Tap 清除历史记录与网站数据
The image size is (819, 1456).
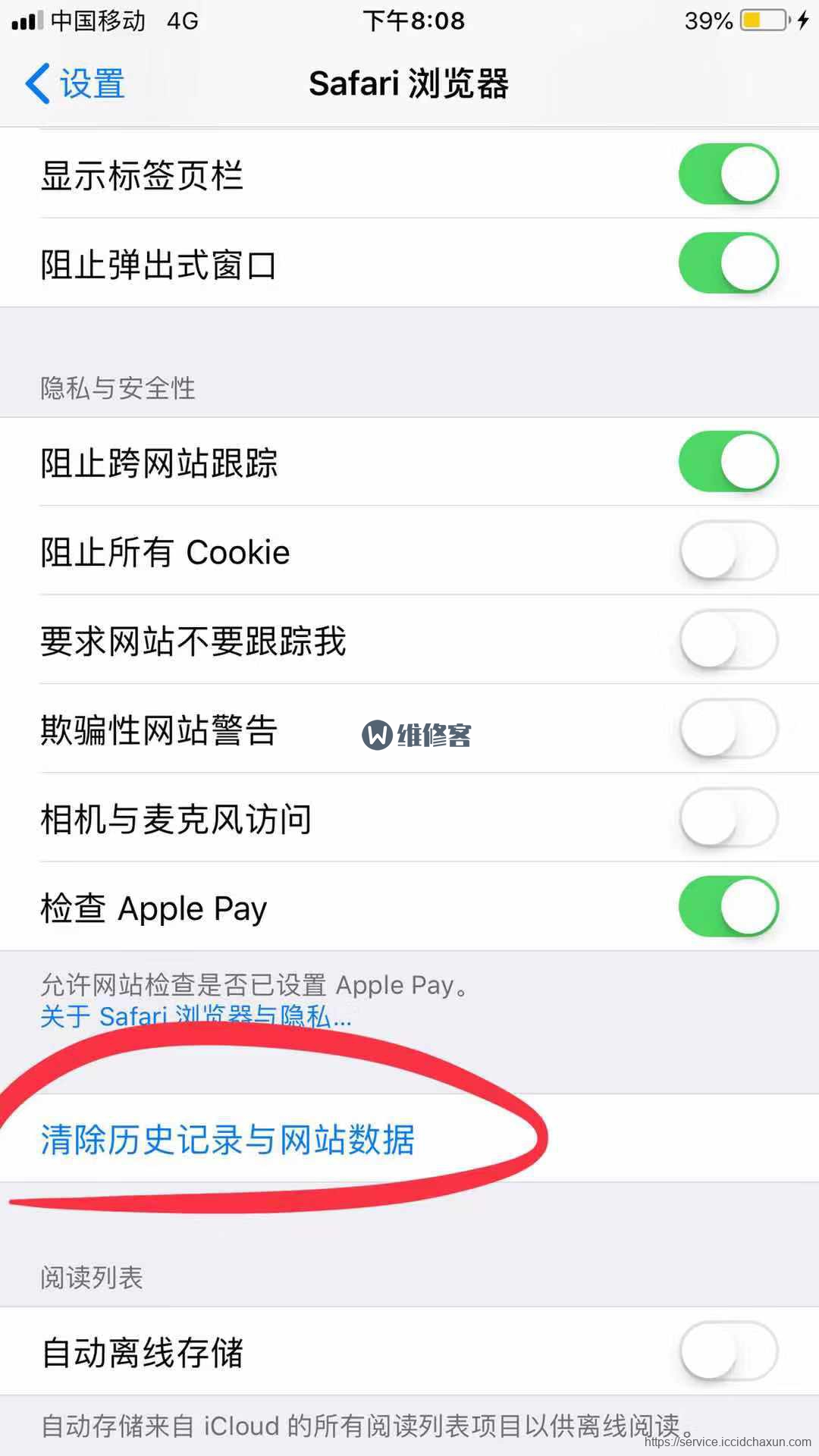409,1138
